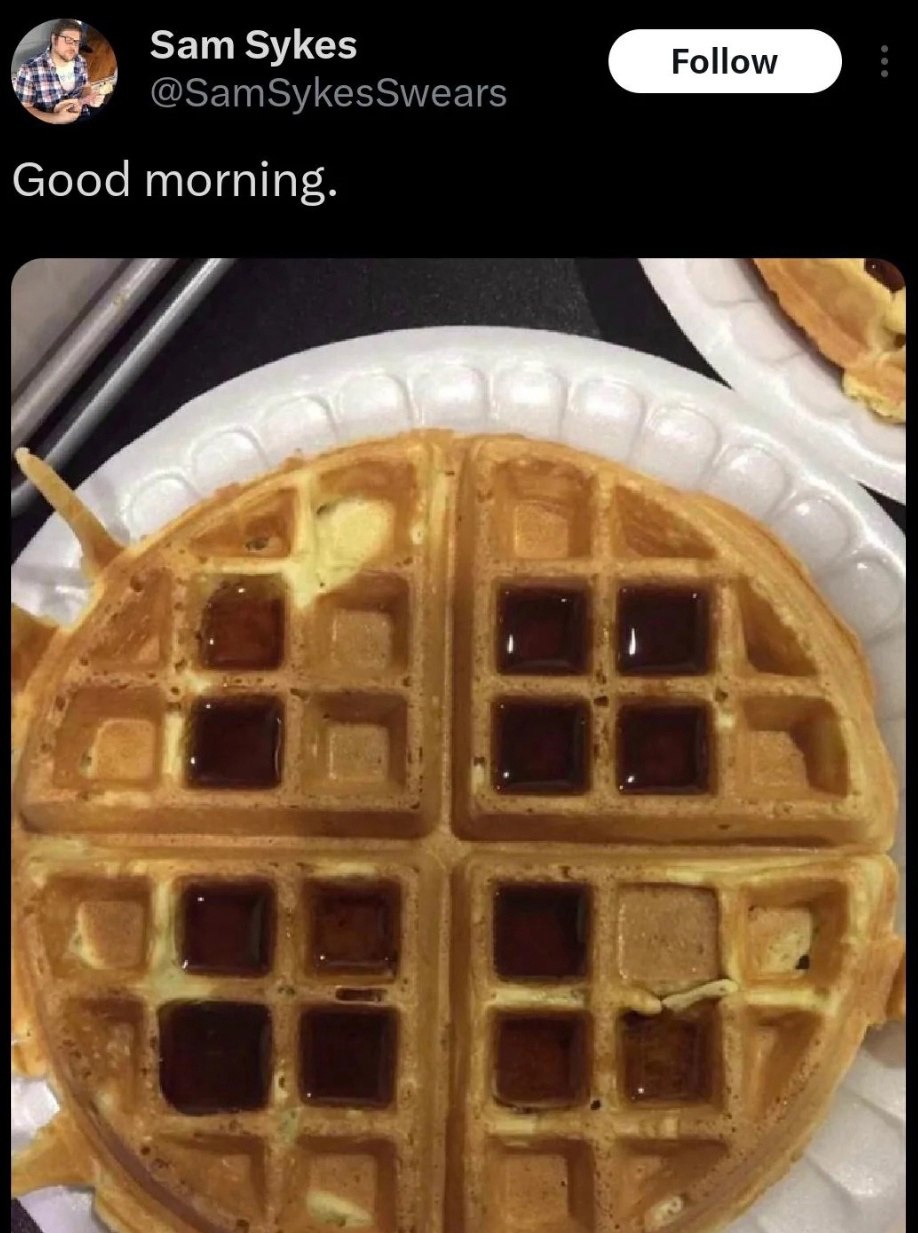Follow Sam Sykes
918x1233 pixels.
click(x=724, y=61)
